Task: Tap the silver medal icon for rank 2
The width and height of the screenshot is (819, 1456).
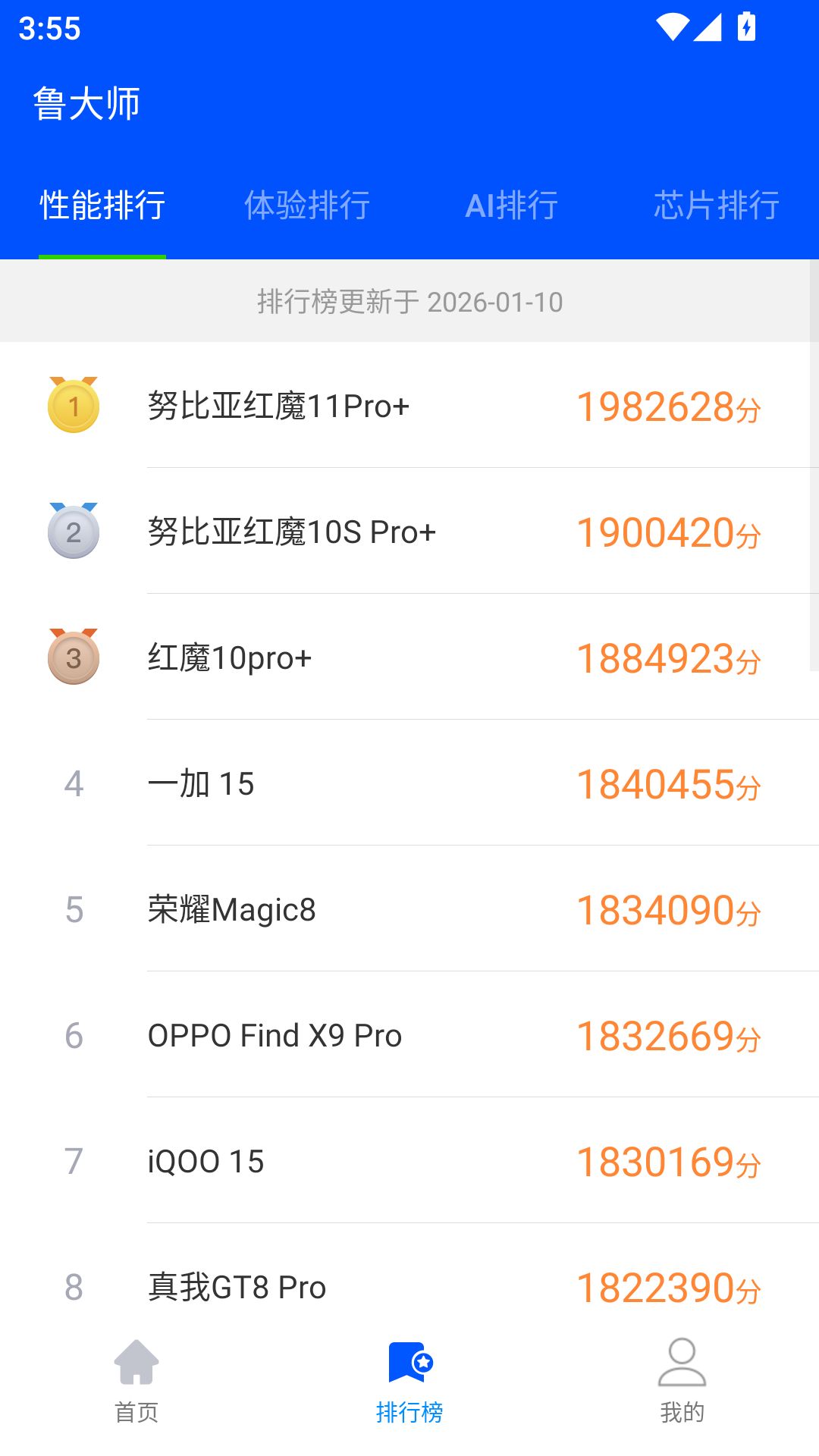Action: (73, 531)
